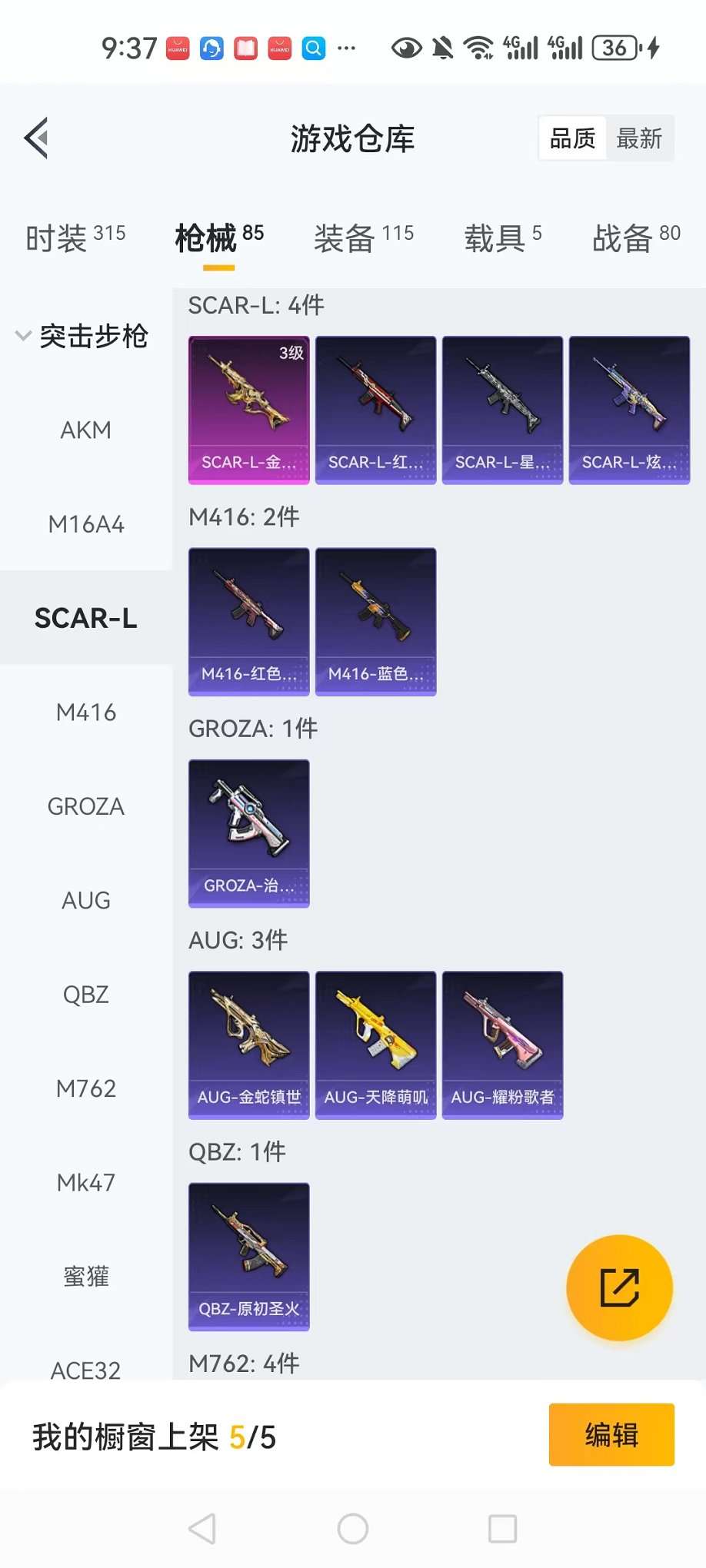
Task: Open the QBZ-原初圣火 skin
Action: [249, 1256]
